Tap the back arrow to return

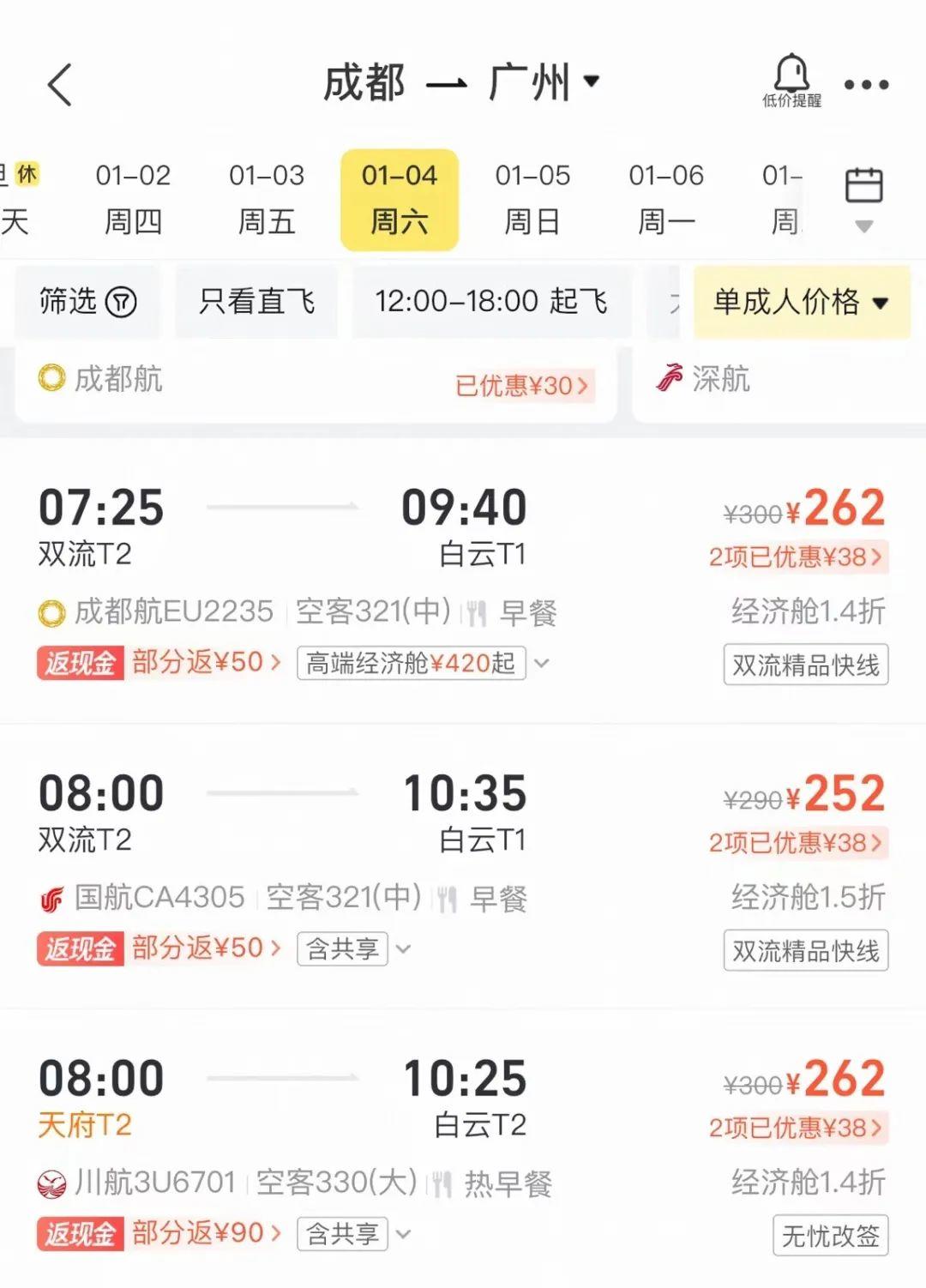pyautogui.click(x=60, y=84)
